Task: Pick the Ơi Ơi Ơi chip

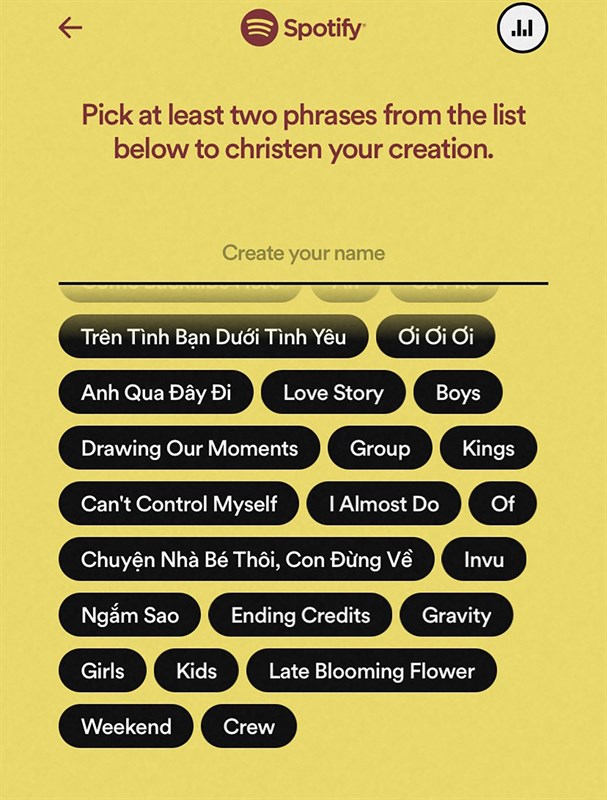Action: (435, 336)
